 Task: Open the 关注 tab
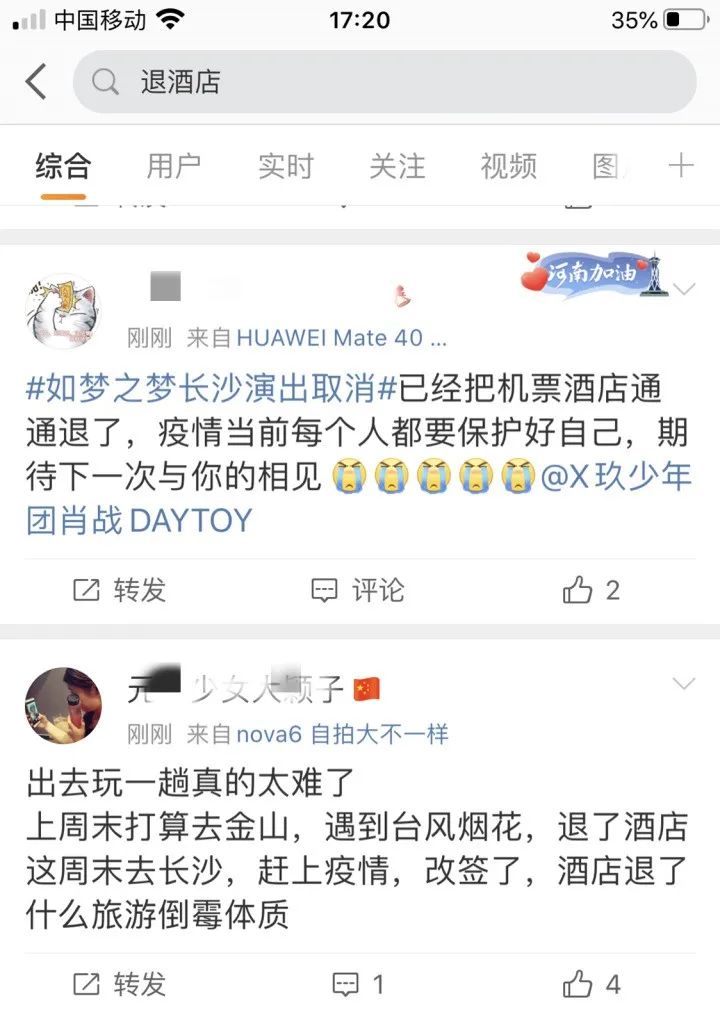(397, 166)
